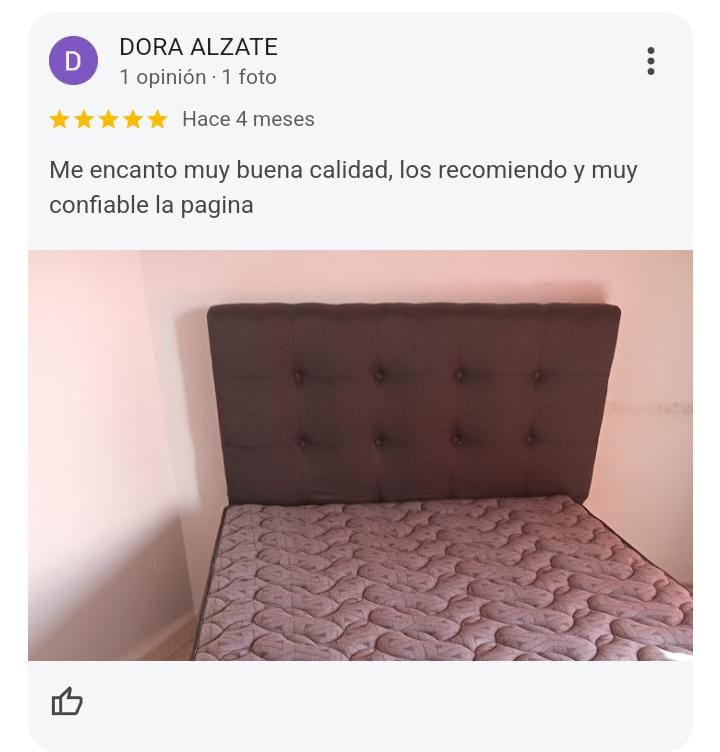Open Dora Alzate's profile avatar
The width and height of the screenshot is (720, 752).
73,61
